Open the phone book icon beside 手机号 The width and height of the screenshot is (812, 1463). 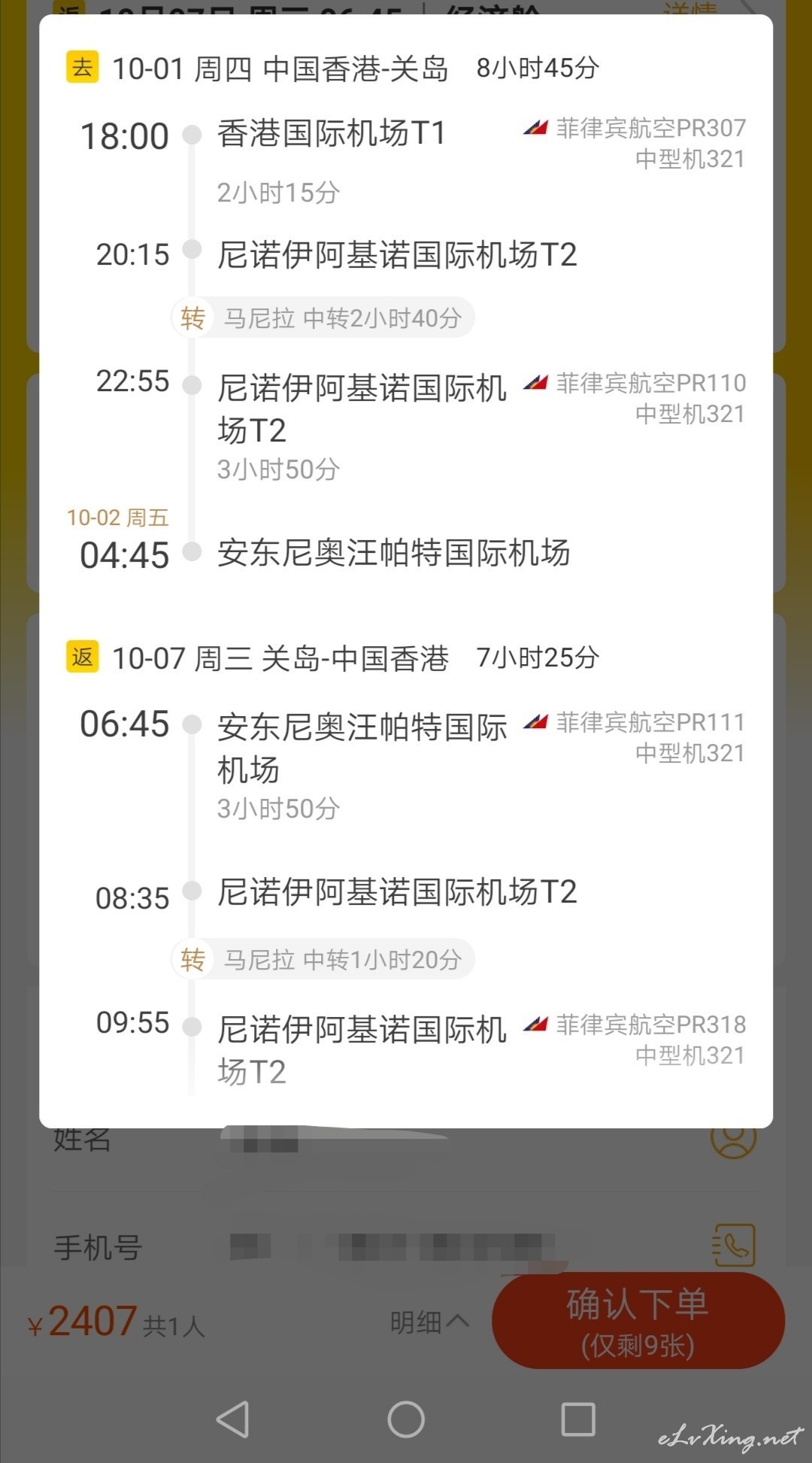[733, 1246]
